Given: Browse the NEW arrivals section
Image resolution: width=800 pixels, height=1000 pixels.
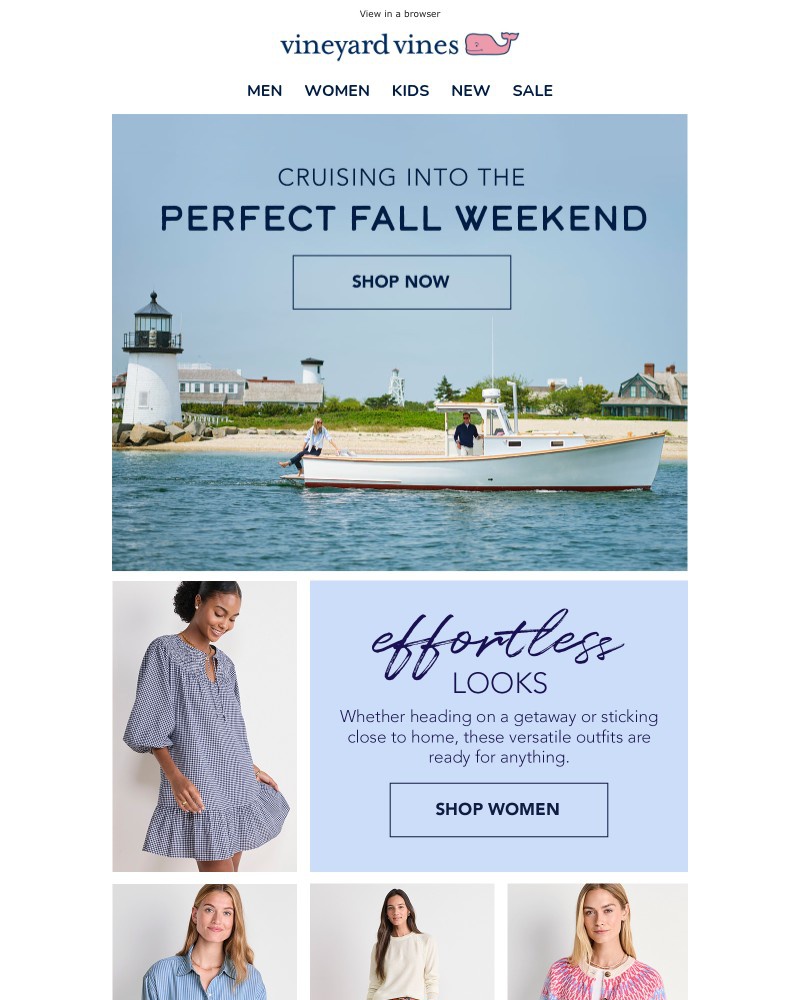Looking at the screenshot, I should (x=470, y=90).
